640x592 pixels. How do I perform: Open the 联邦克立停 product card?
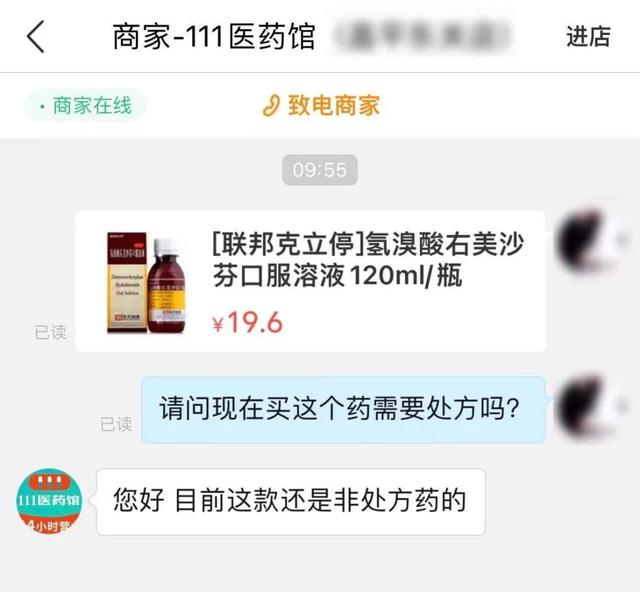coord(310,281)
